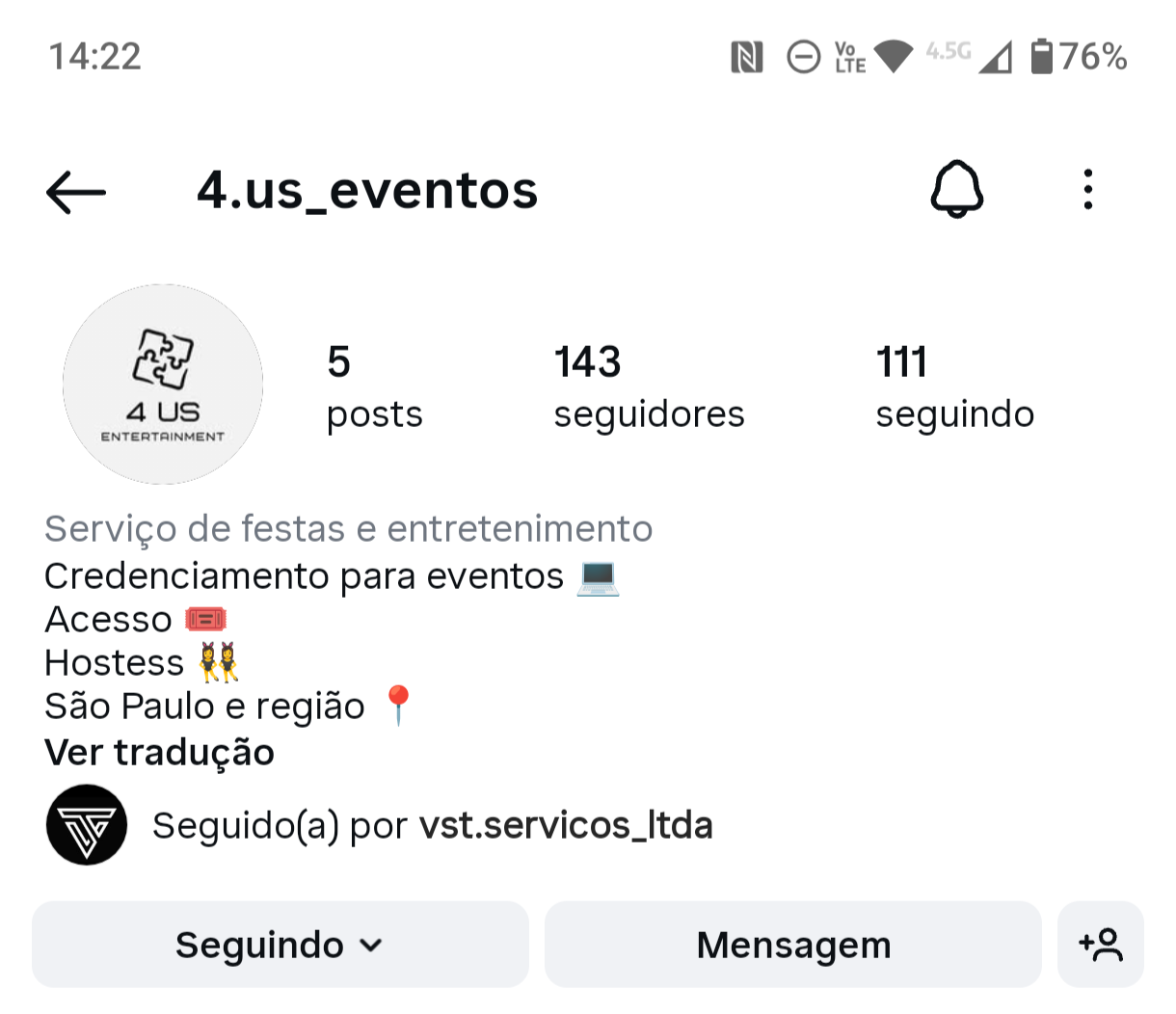Open the notifications bell for this profile
The width and height of the screenshot is (1176, 1014).
click(x=956, y=190)
